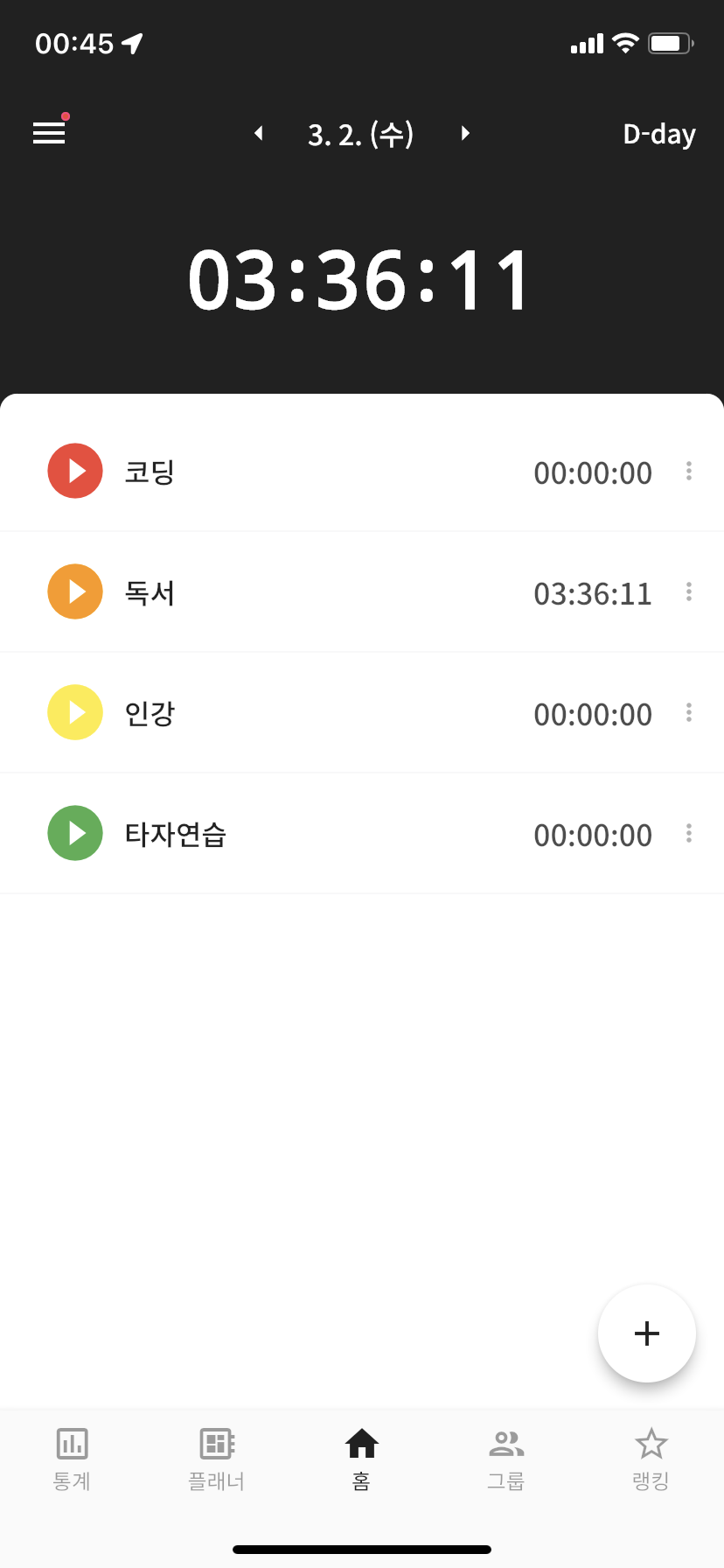Screen dimensions: 724x1568
Task: Start the 독서 timer
Action: 75,591
